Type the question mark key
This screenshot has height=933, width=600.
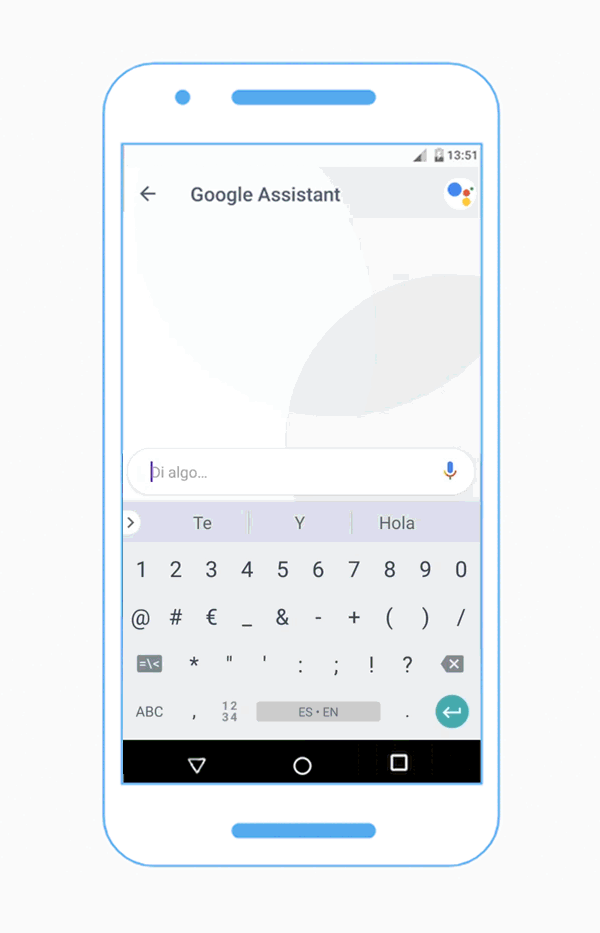tap(407, 664)
